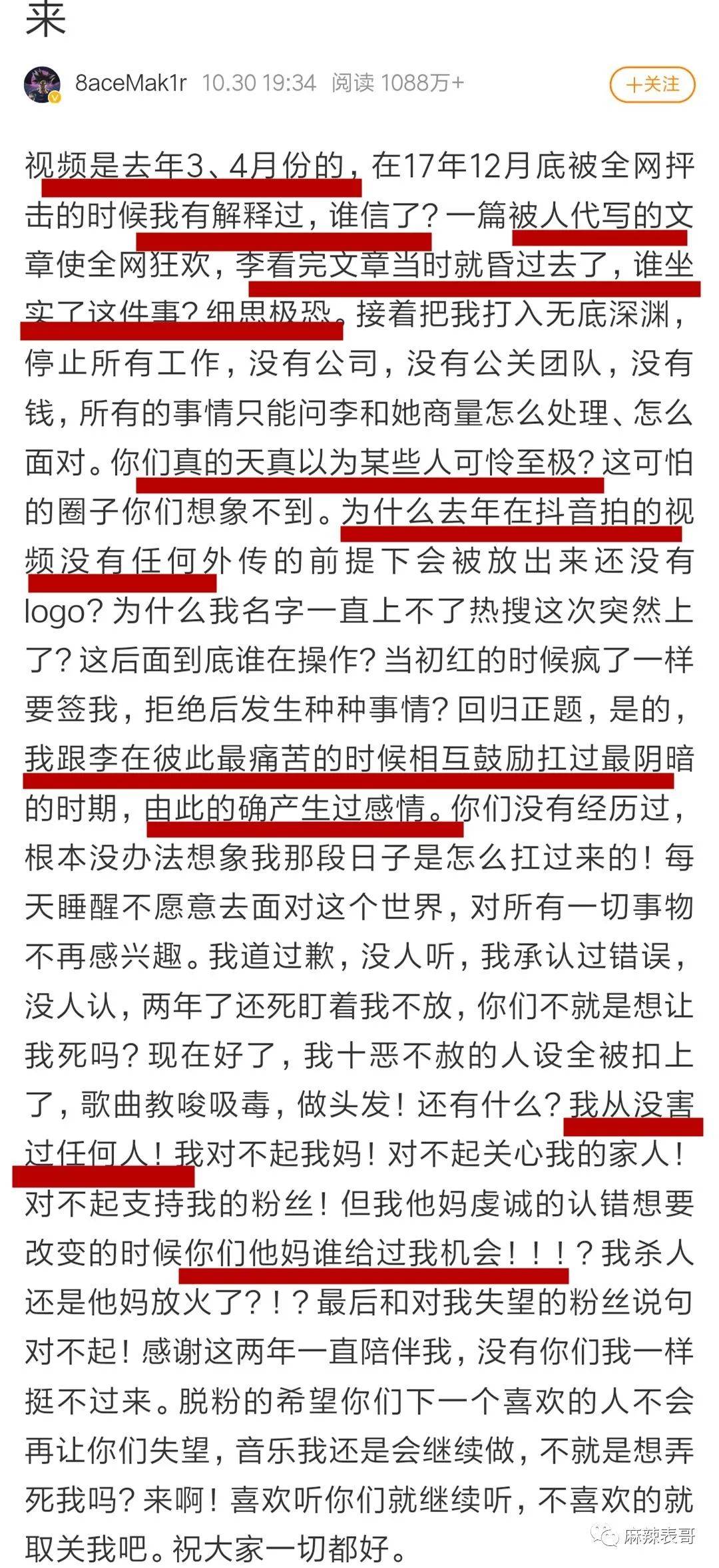Open 8aceMak1r's profile avatar
This screenshot has width=719, height=1568.
pyautogui.click(x=43, y=84)
